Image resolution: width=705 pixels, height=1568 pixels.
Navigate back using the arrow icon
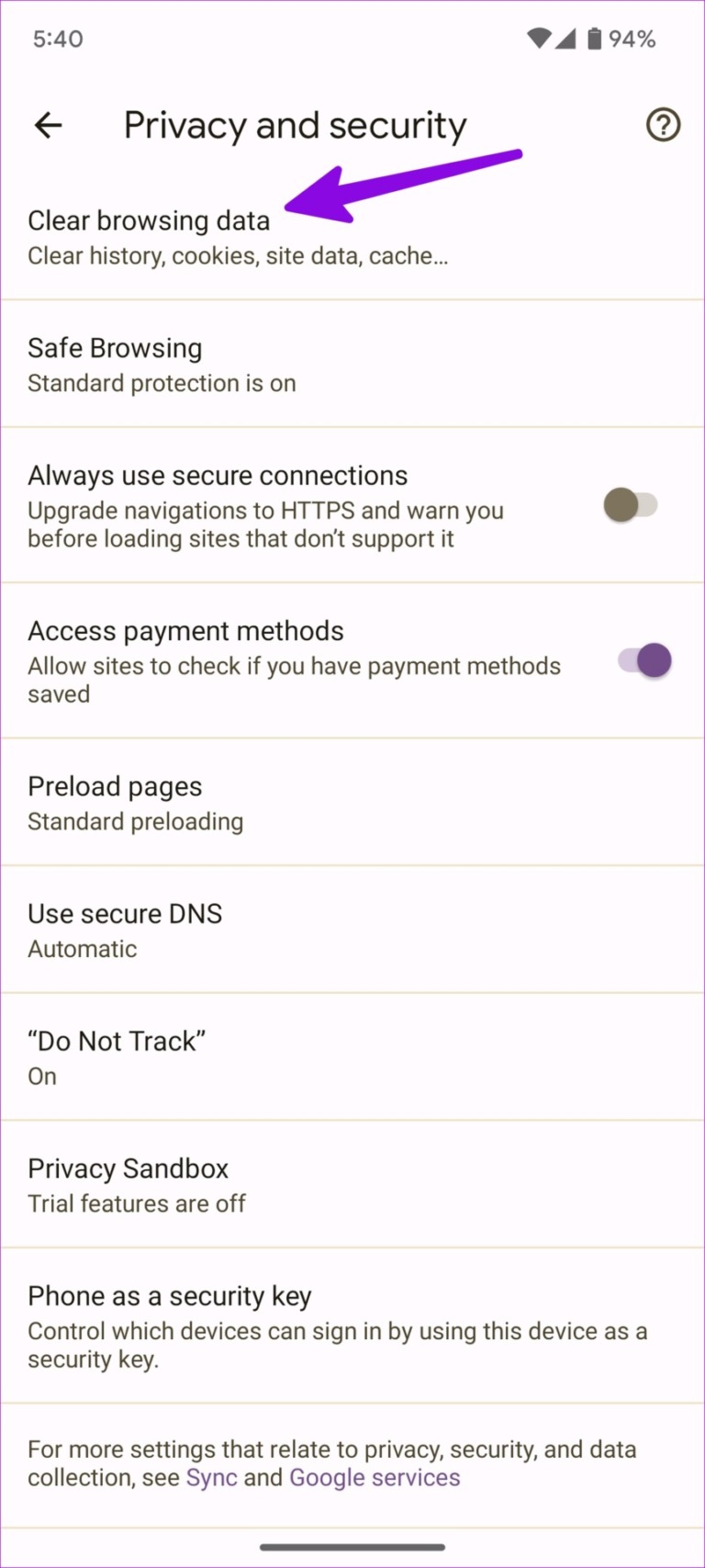click(x=47, y=125)
